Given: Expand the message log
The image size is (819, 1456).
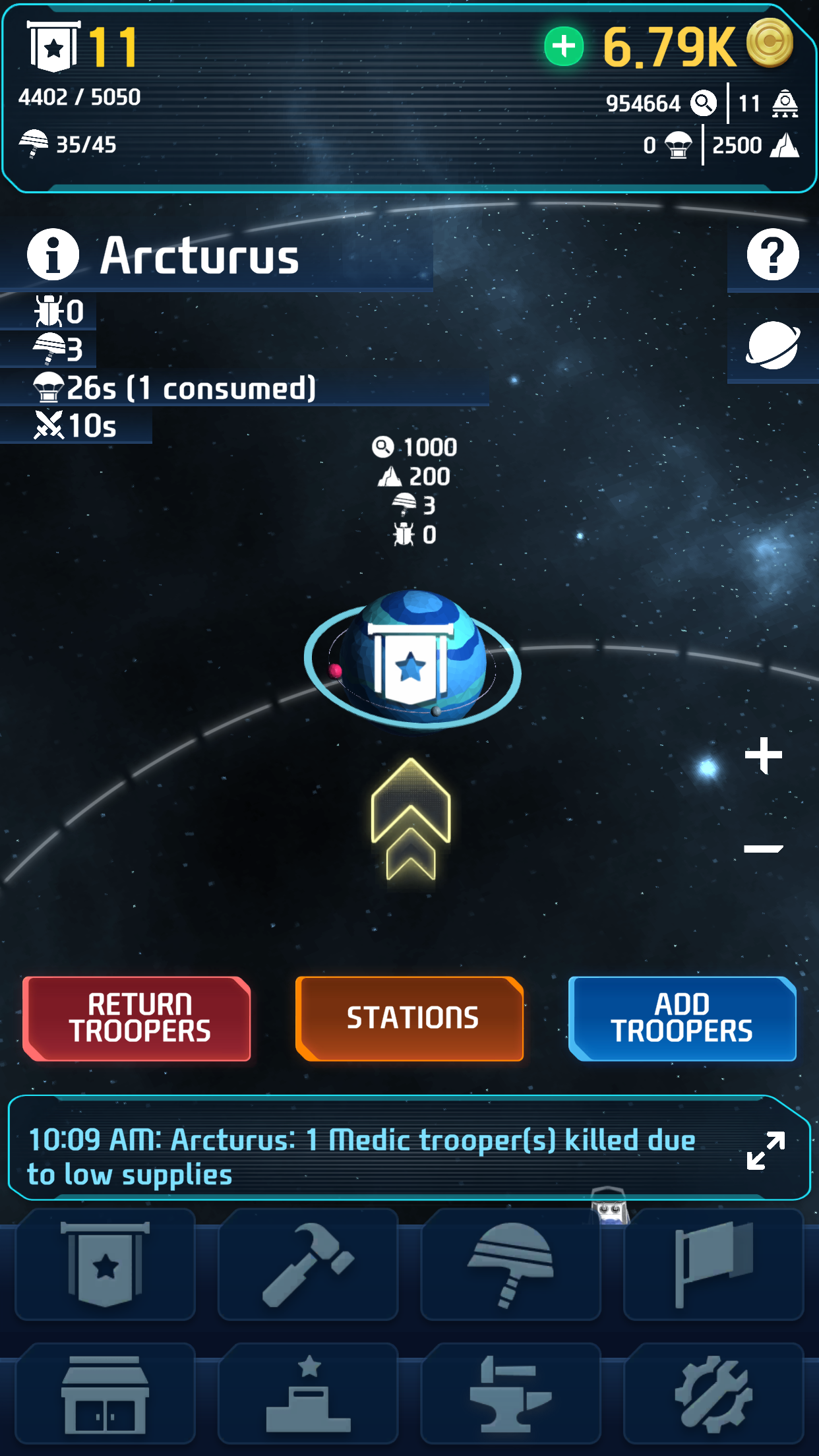Looking at the screenshot, I should click(766, 1151).
